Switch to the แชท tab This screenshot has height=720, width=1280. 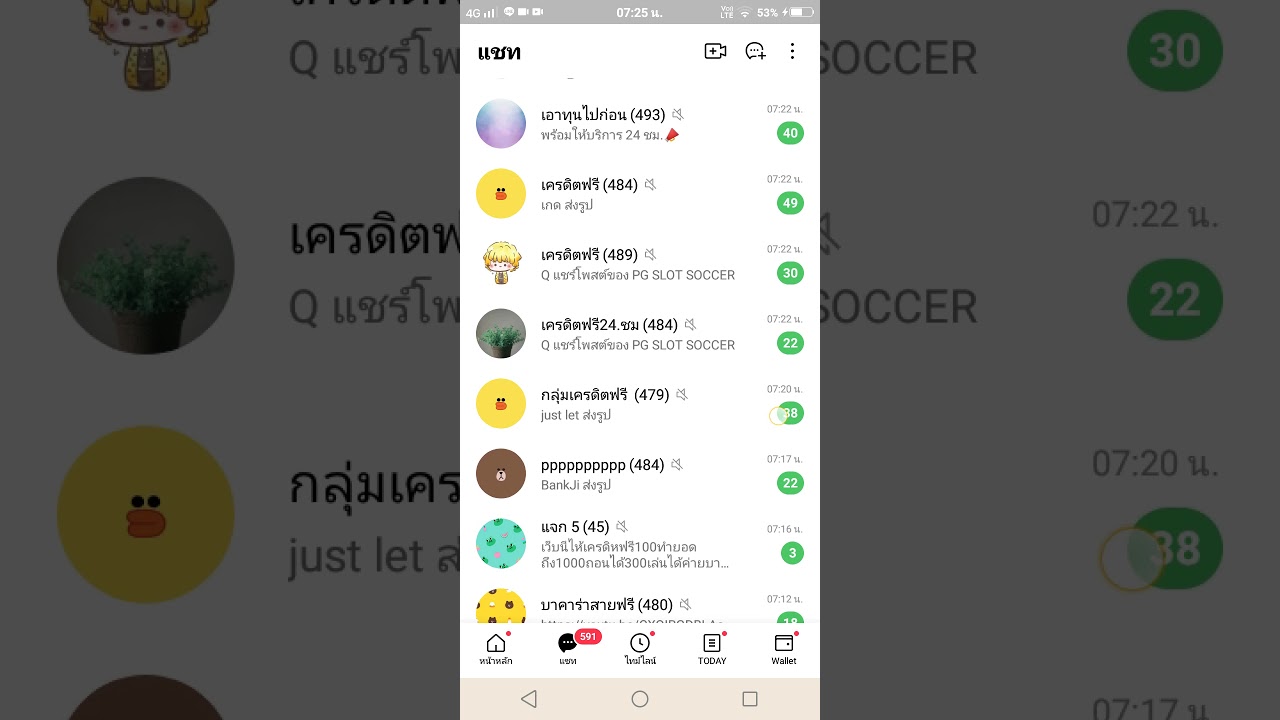pos(568,649)
